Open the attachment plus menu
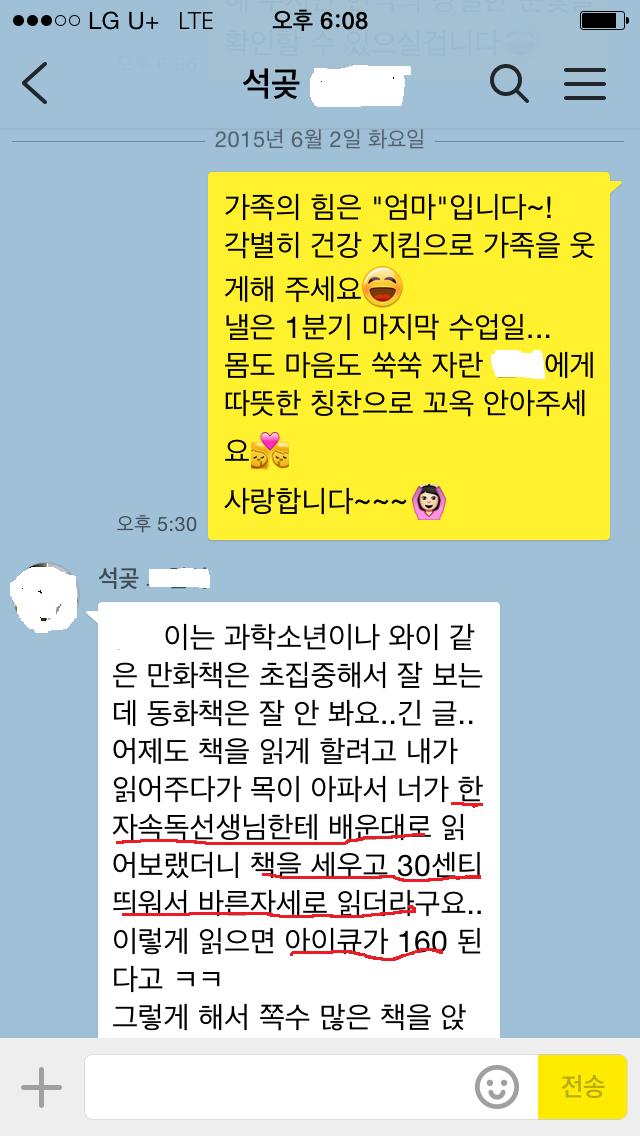 42,1087
